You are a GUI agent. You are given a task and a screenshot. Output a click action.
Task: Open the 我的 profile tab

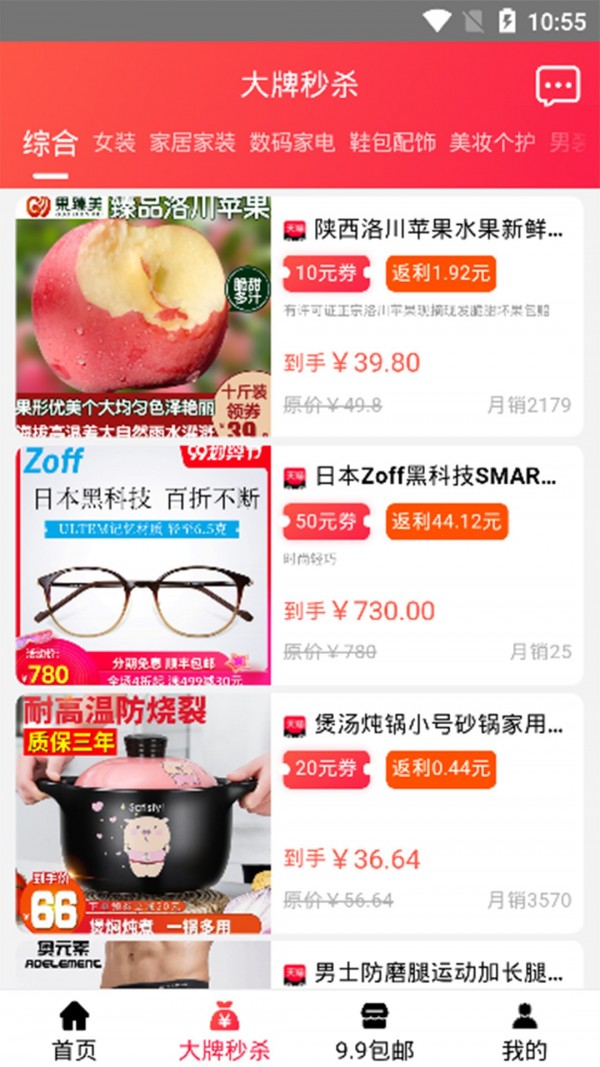(x=524, y=1030)
